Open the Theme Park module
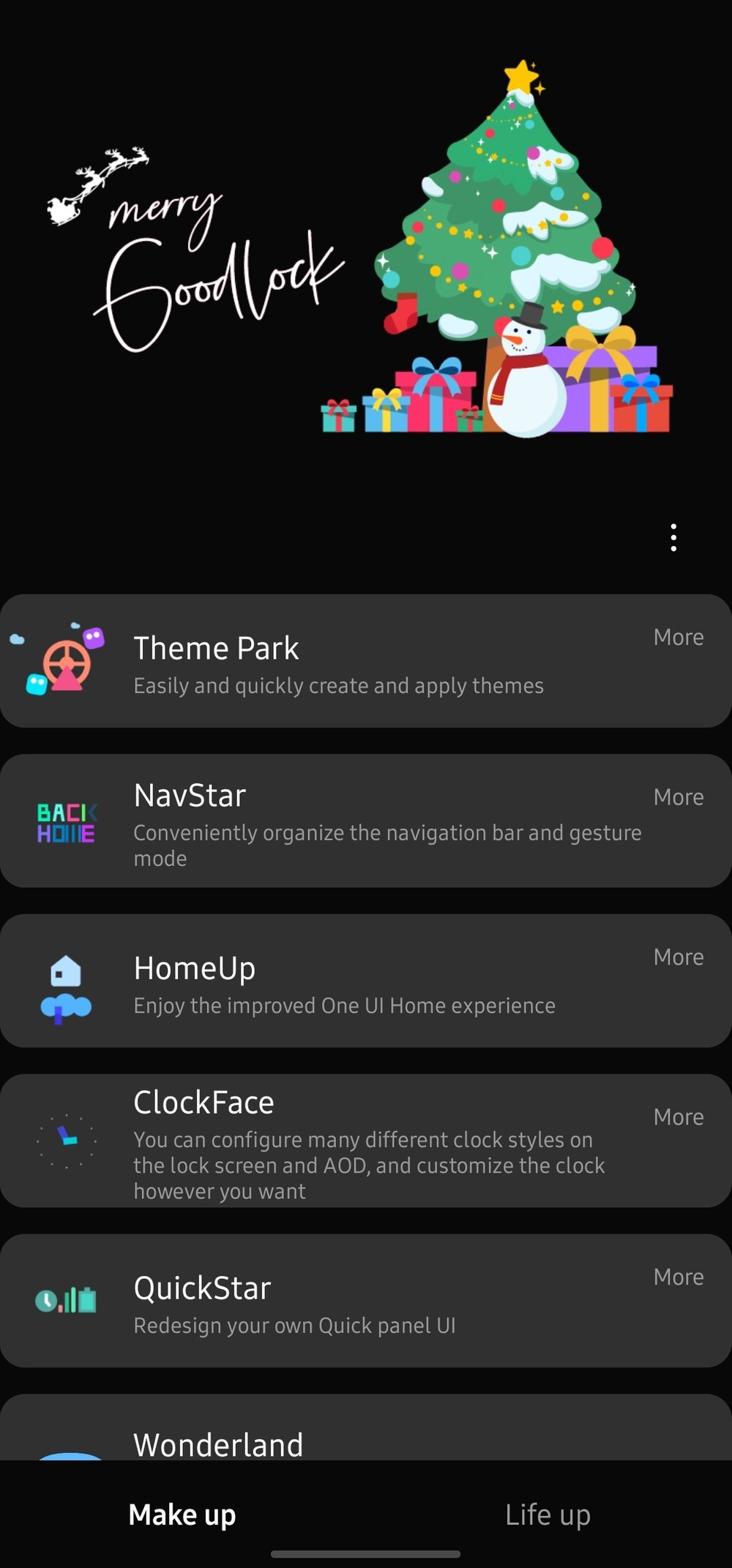732x1568 pixels. [337, 662]
